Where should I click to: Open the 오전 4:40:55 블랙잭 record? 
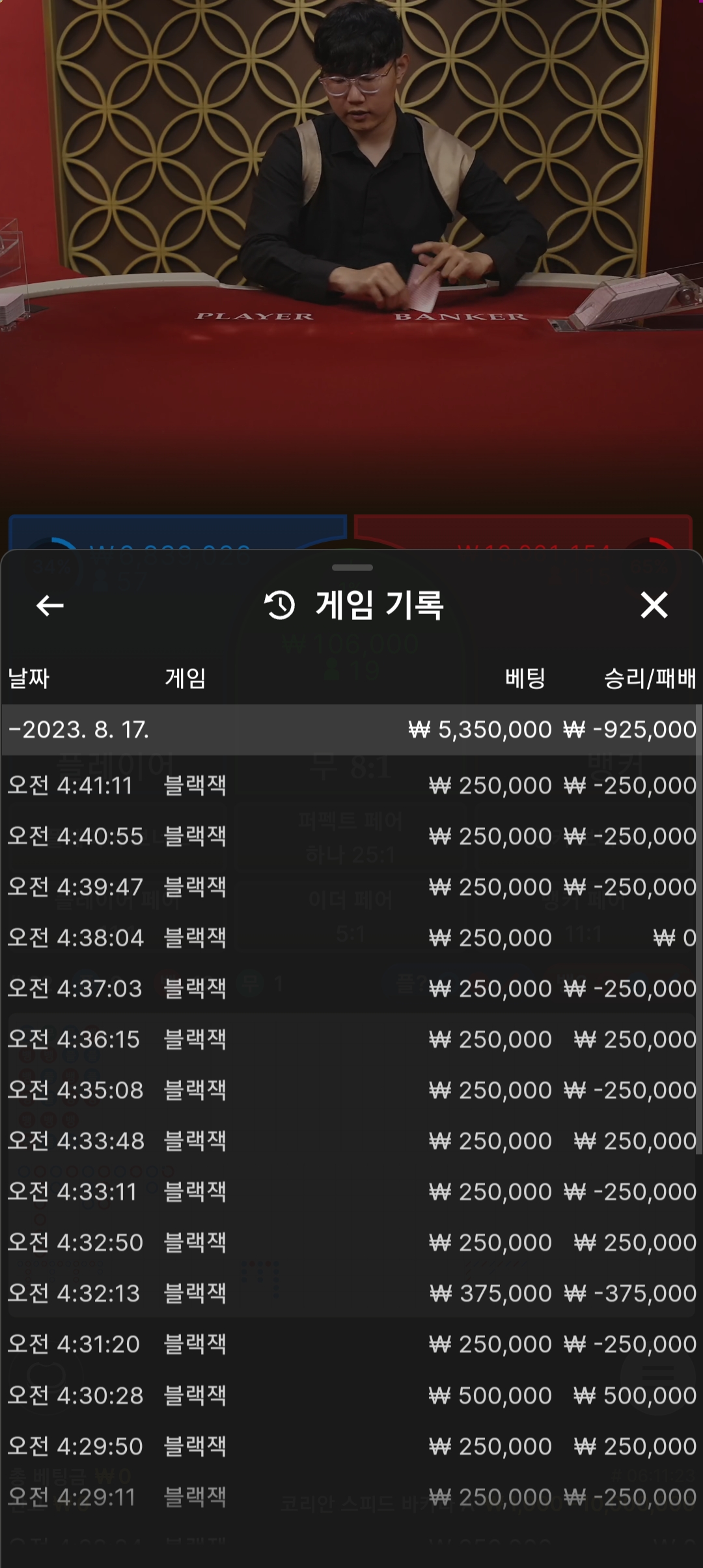(351, 836)
